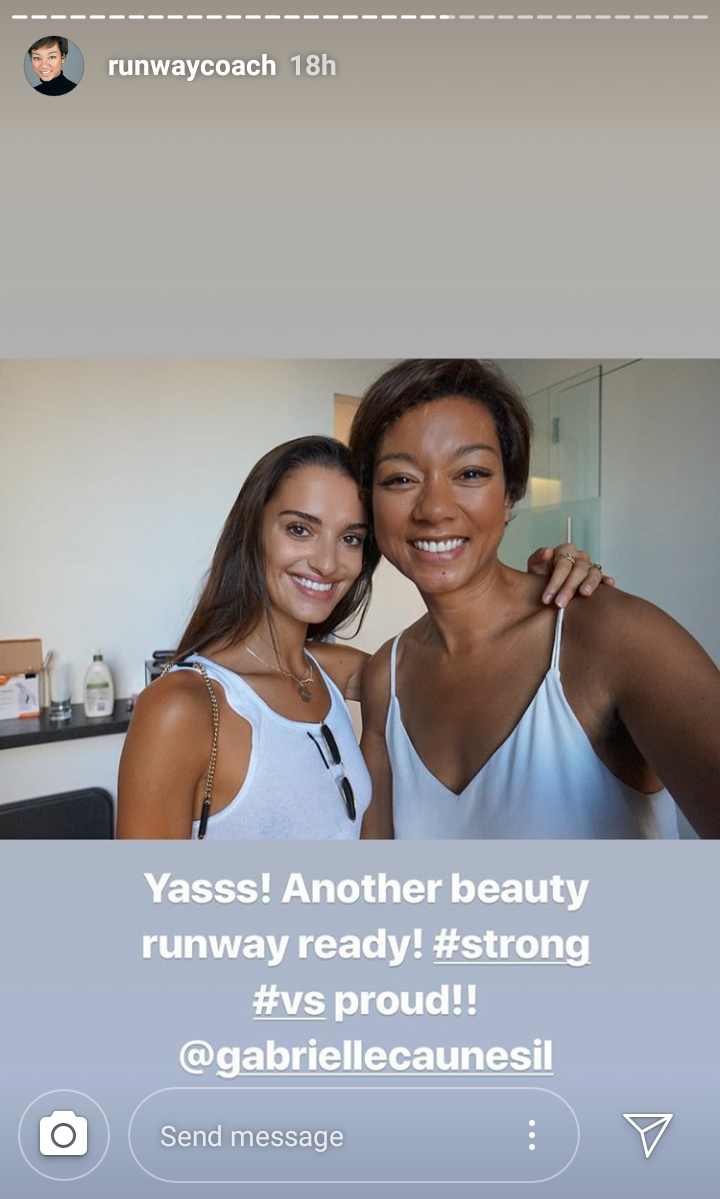Open the #strong hashtag
Image resolution: width=720 pixels, height=1199 pixels.
[x=511, y=945]
